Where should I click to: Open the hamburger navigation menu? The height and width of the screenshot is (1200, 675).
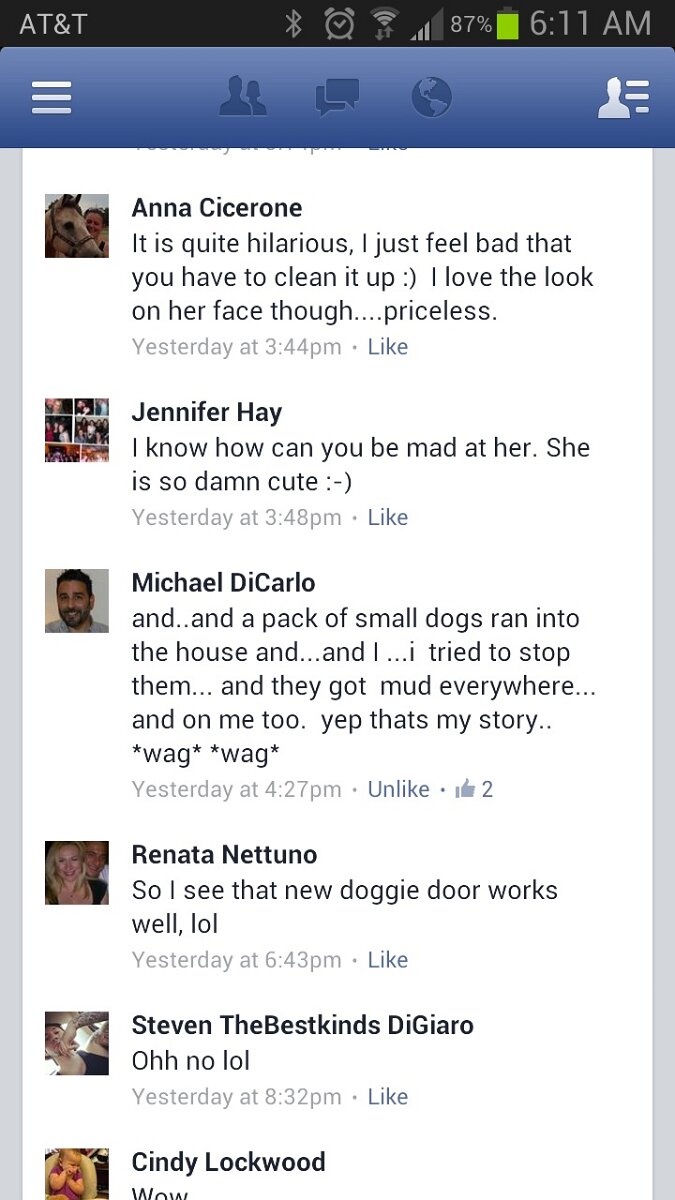(51, 98)
